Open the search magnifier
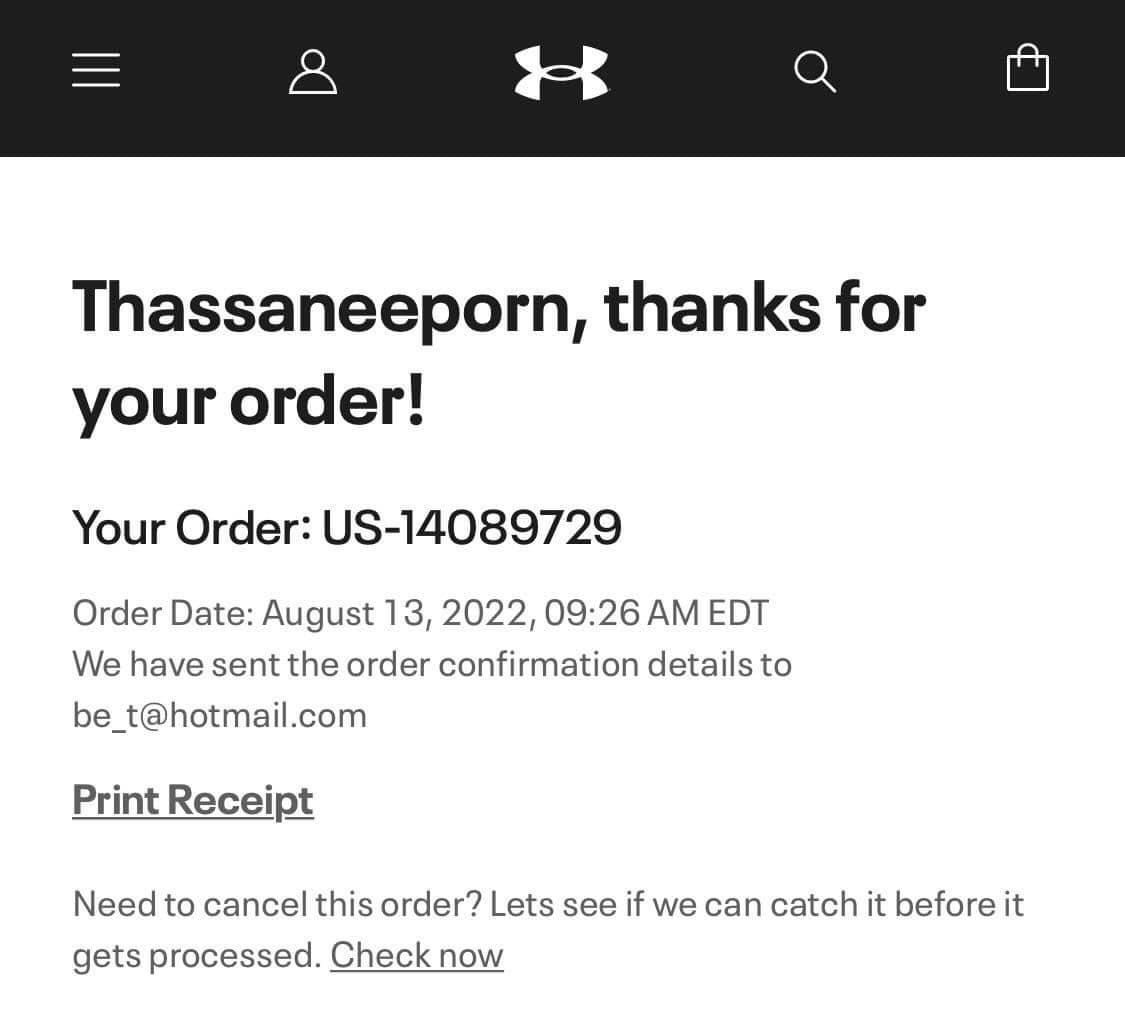This screenshot has height=1014, width=1125. coord(814,72)
